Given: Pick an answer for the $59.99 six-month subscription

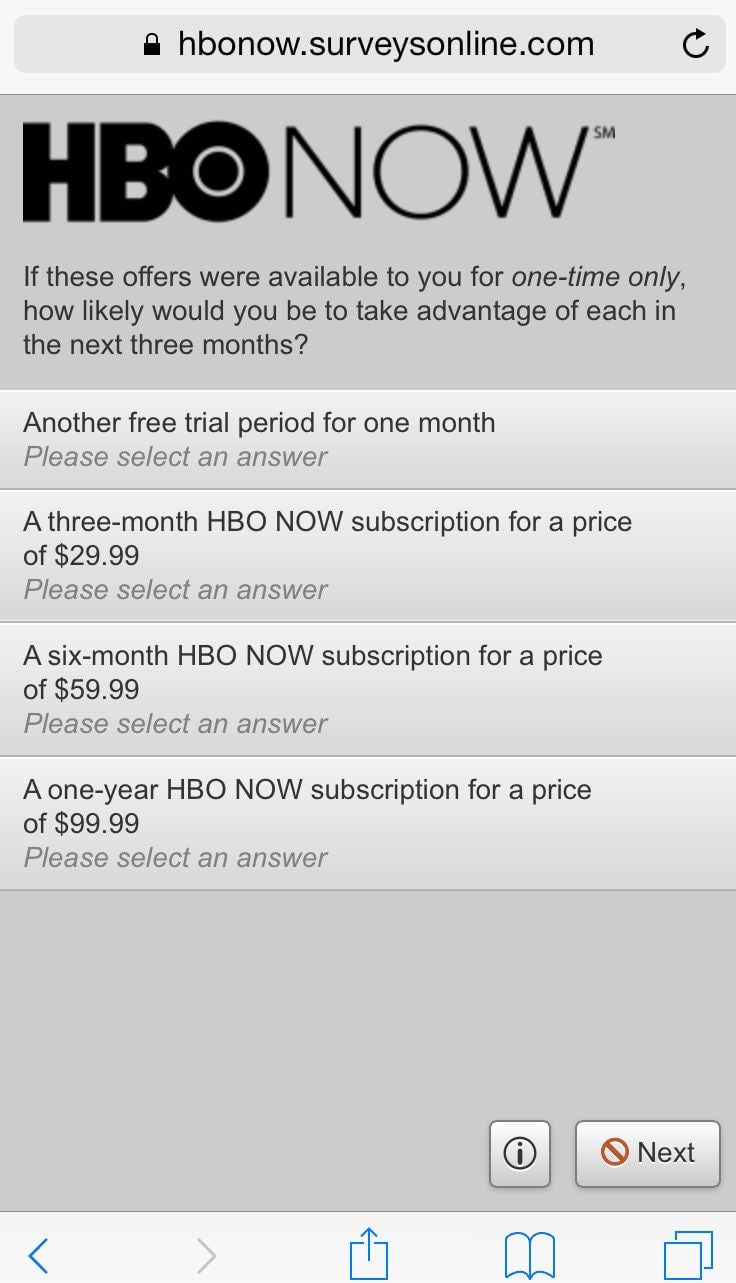Looking at the screenshot, I should coord(368,690).
